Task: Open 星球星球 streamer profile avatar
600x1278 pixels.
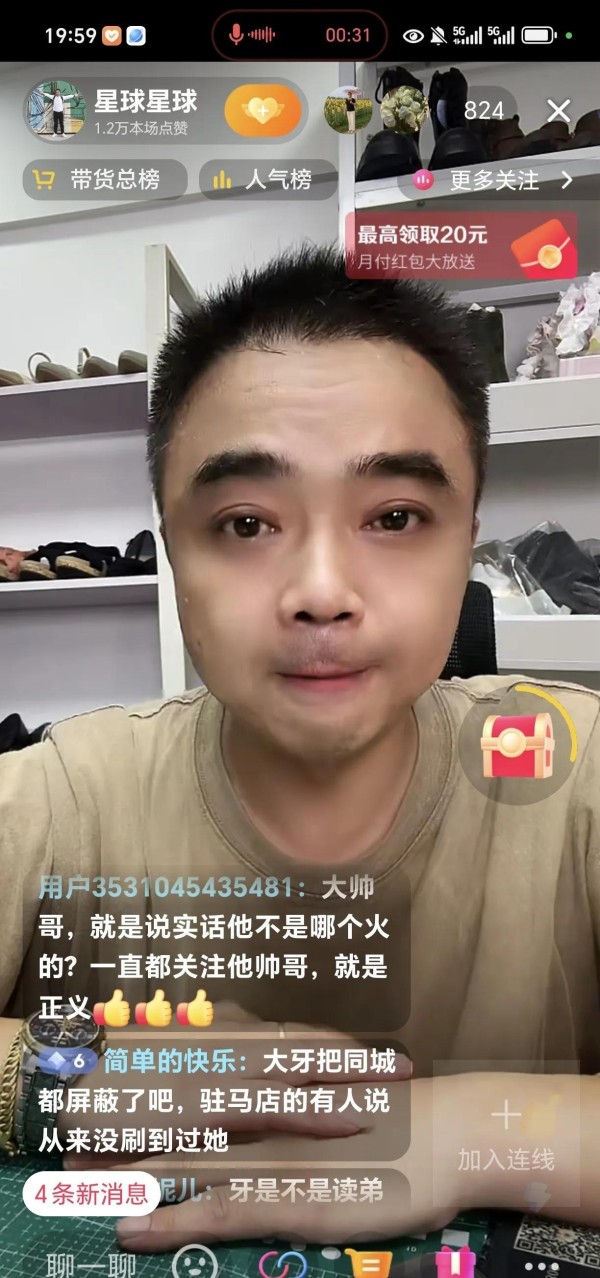Action: pos(56,110)
